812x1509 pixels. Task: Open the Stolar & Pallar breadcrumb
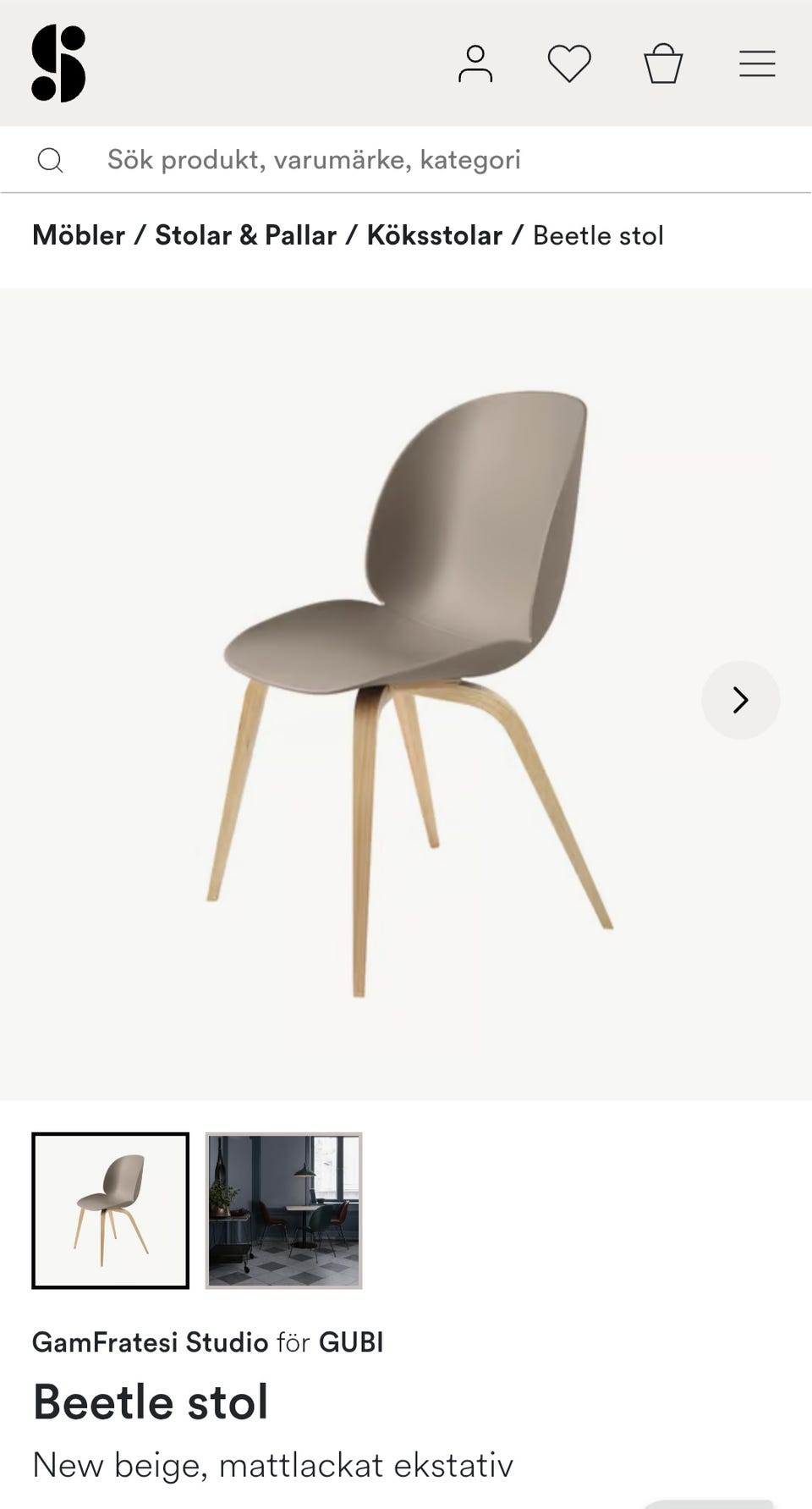(245, 235)
